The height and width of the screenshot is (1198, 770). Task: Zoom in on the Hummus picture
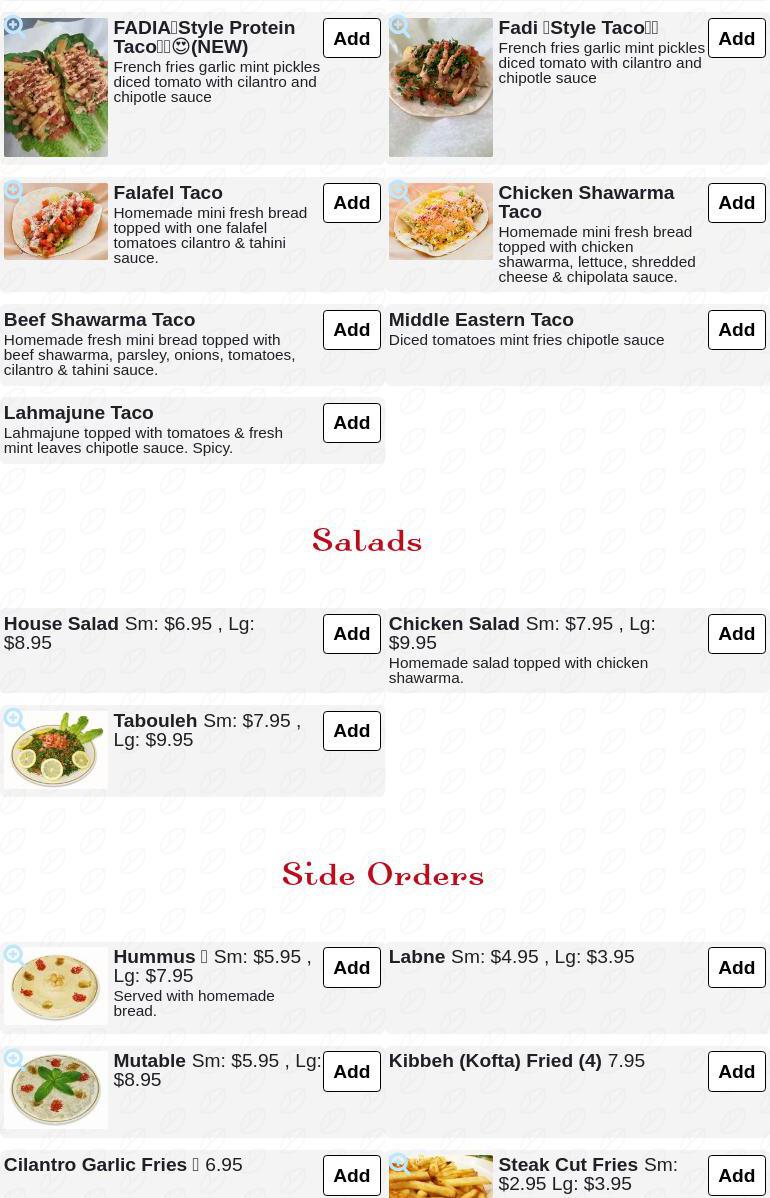(x=15, y=956)
